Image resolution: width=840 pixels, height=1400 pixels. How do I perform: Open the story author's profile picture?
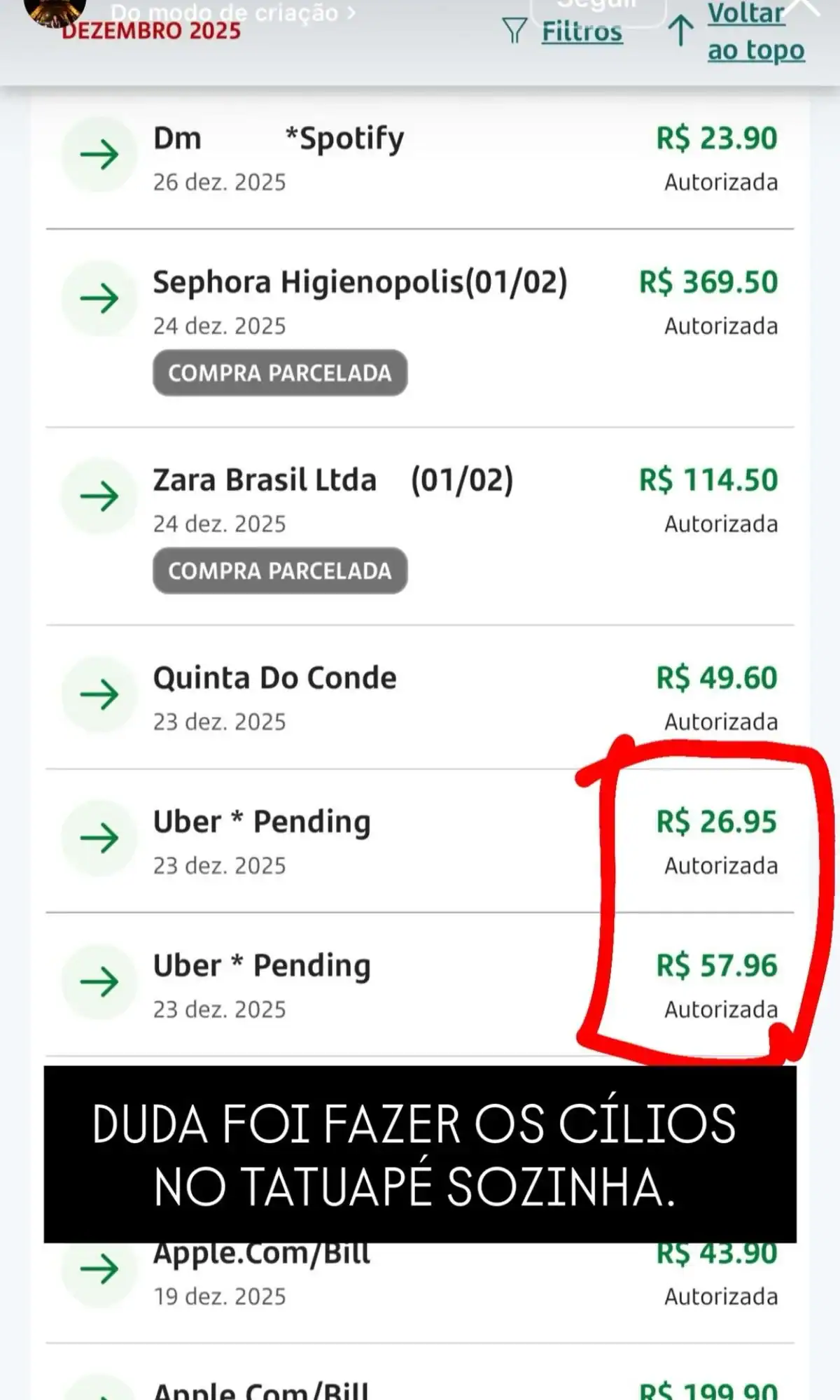(55, 10)
